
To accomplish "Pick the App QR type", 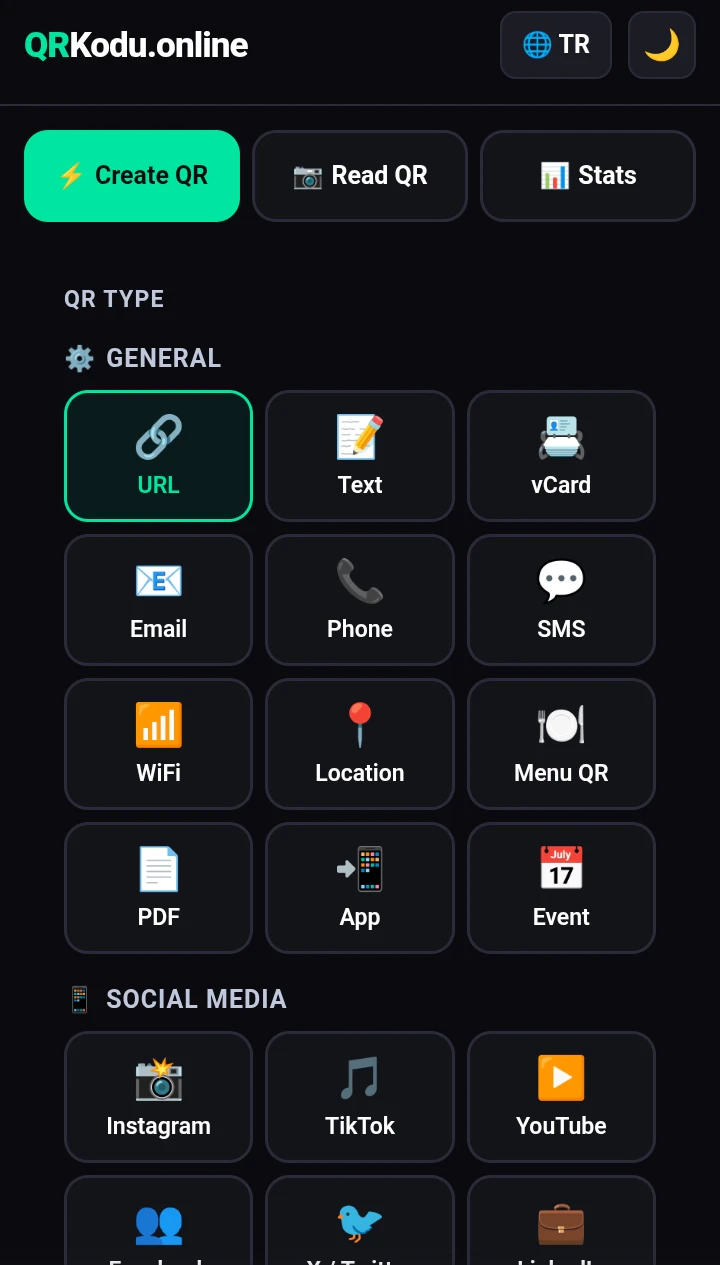I will coord(360,888).
